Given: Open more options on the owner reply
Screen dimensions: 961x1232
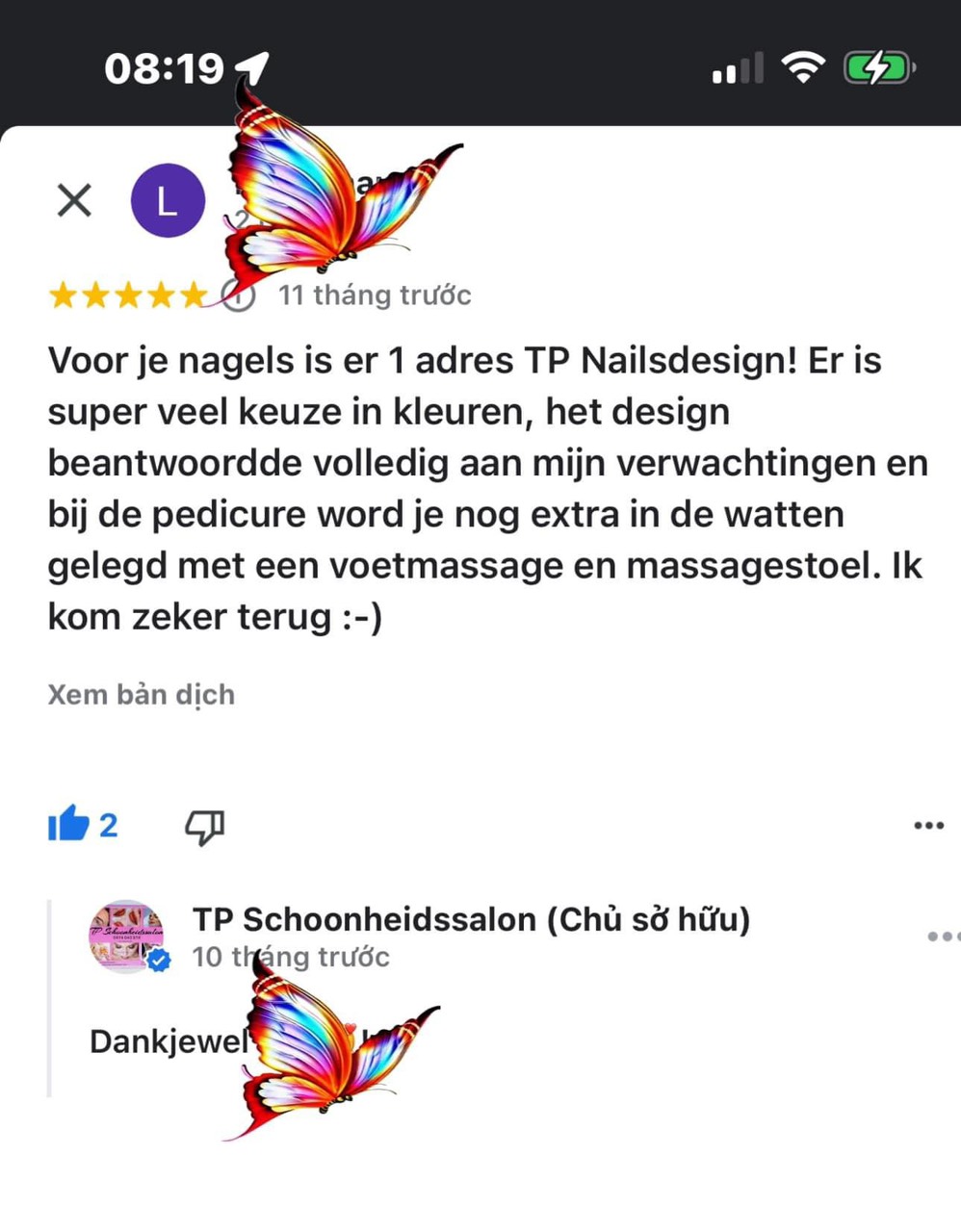Looking at the screenshot, I should click(x=941, y=936).
